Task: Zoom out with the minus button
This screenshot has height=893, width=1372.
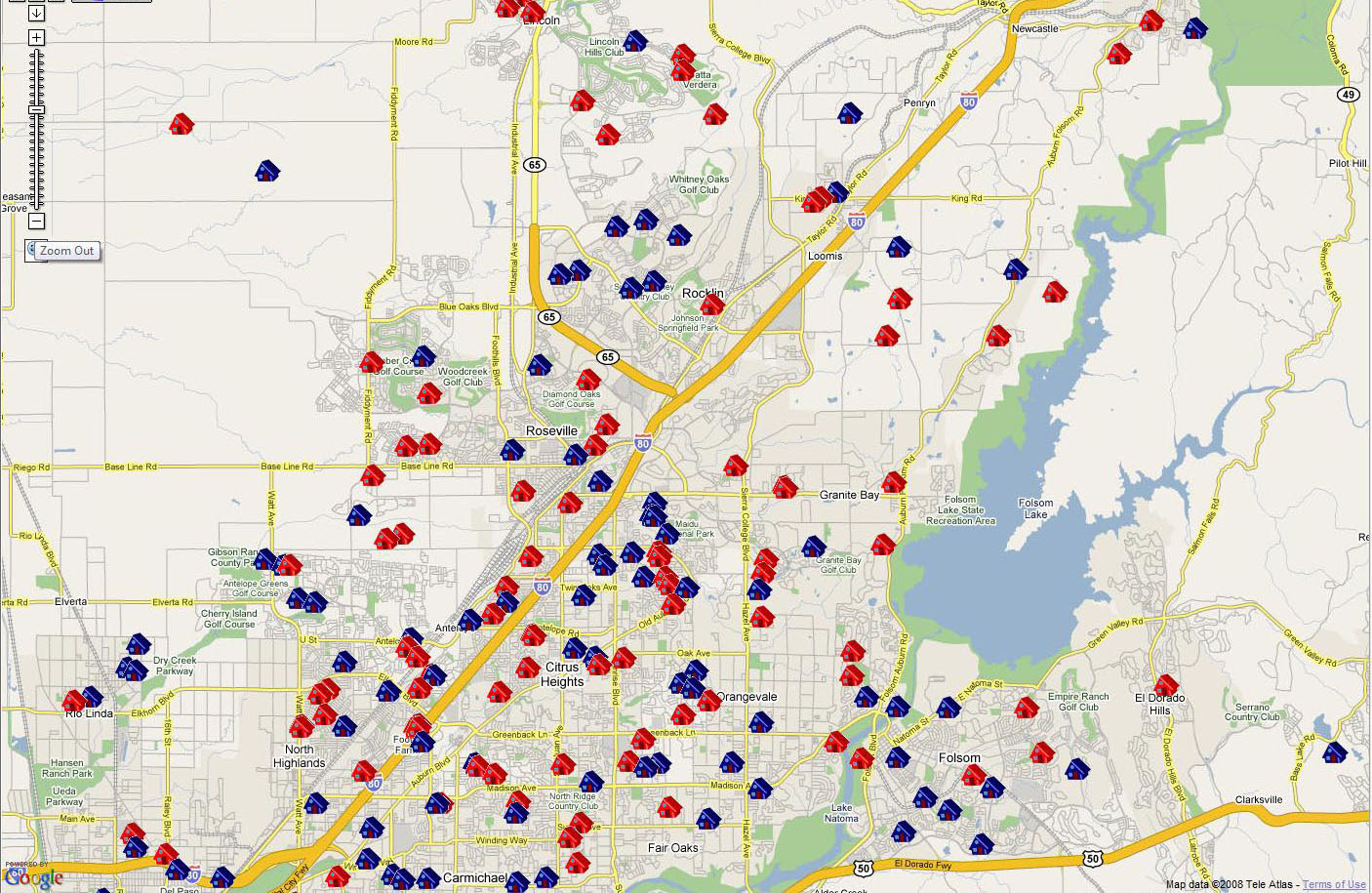Action: click(x=36, y=222)
